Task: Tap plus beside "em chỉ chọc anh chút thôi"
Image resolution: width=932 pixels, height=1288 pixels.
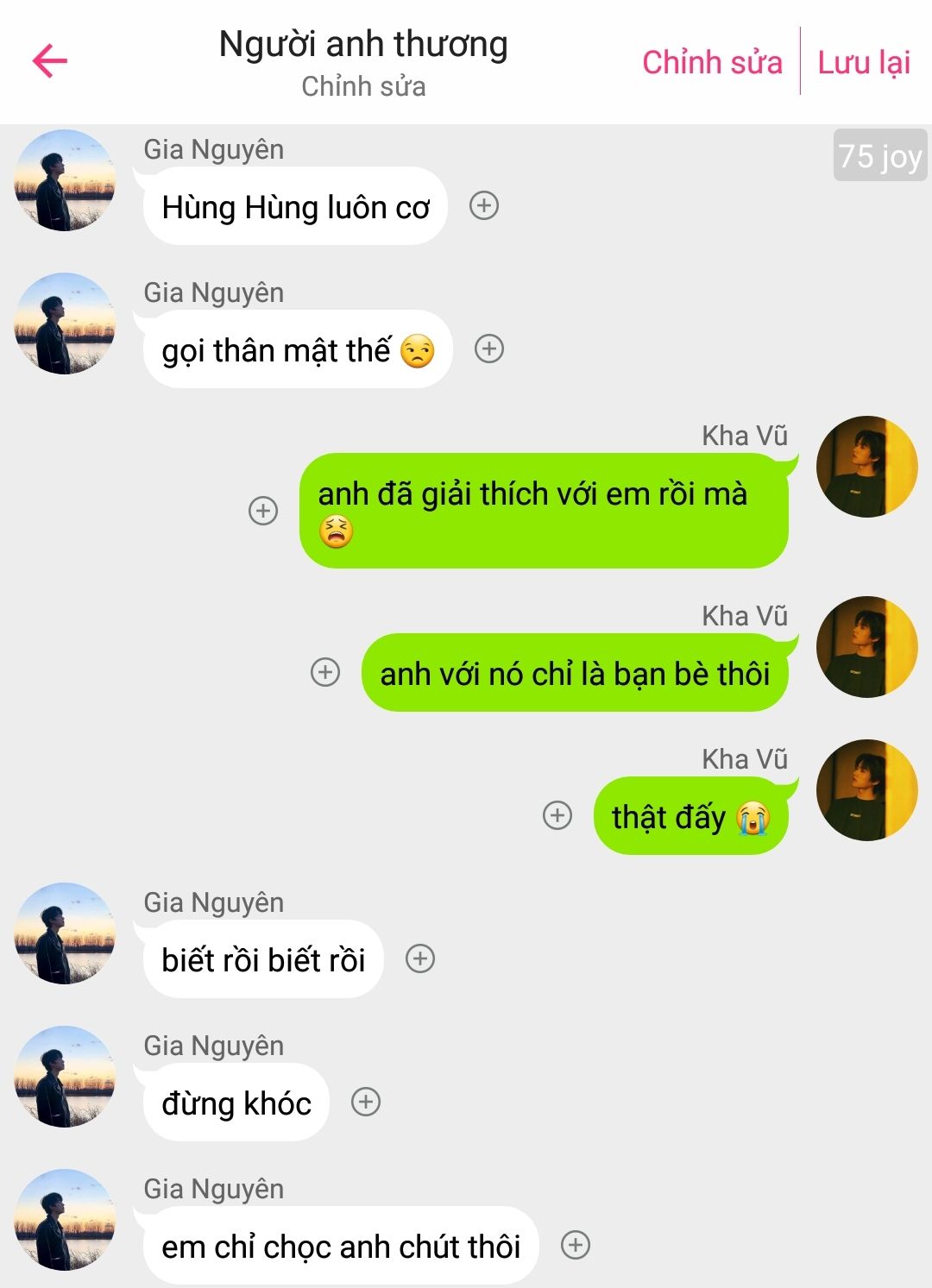Action: coord(576,1245)
